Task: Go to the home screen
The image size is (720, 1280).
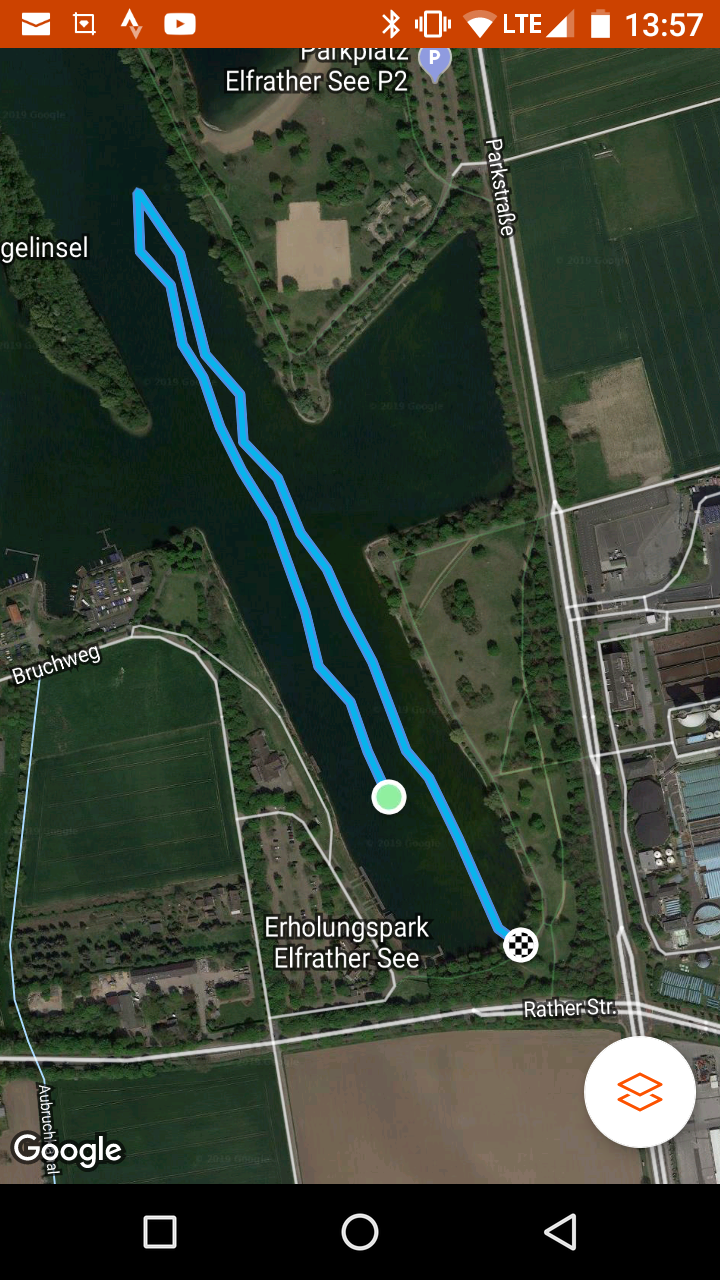Action: [360, 1232]
